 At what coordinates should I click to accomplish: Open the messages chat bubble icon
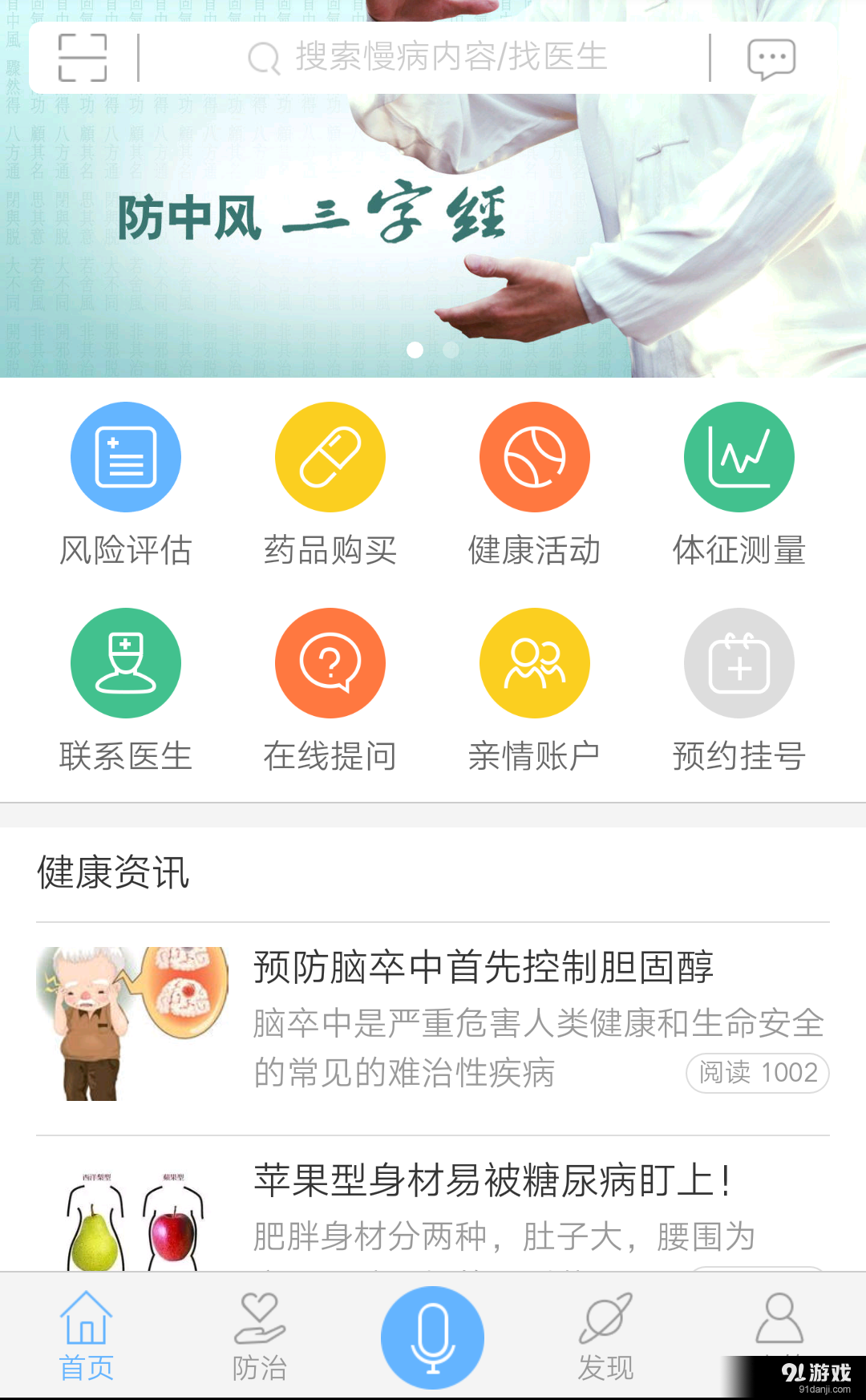(770, 57)
